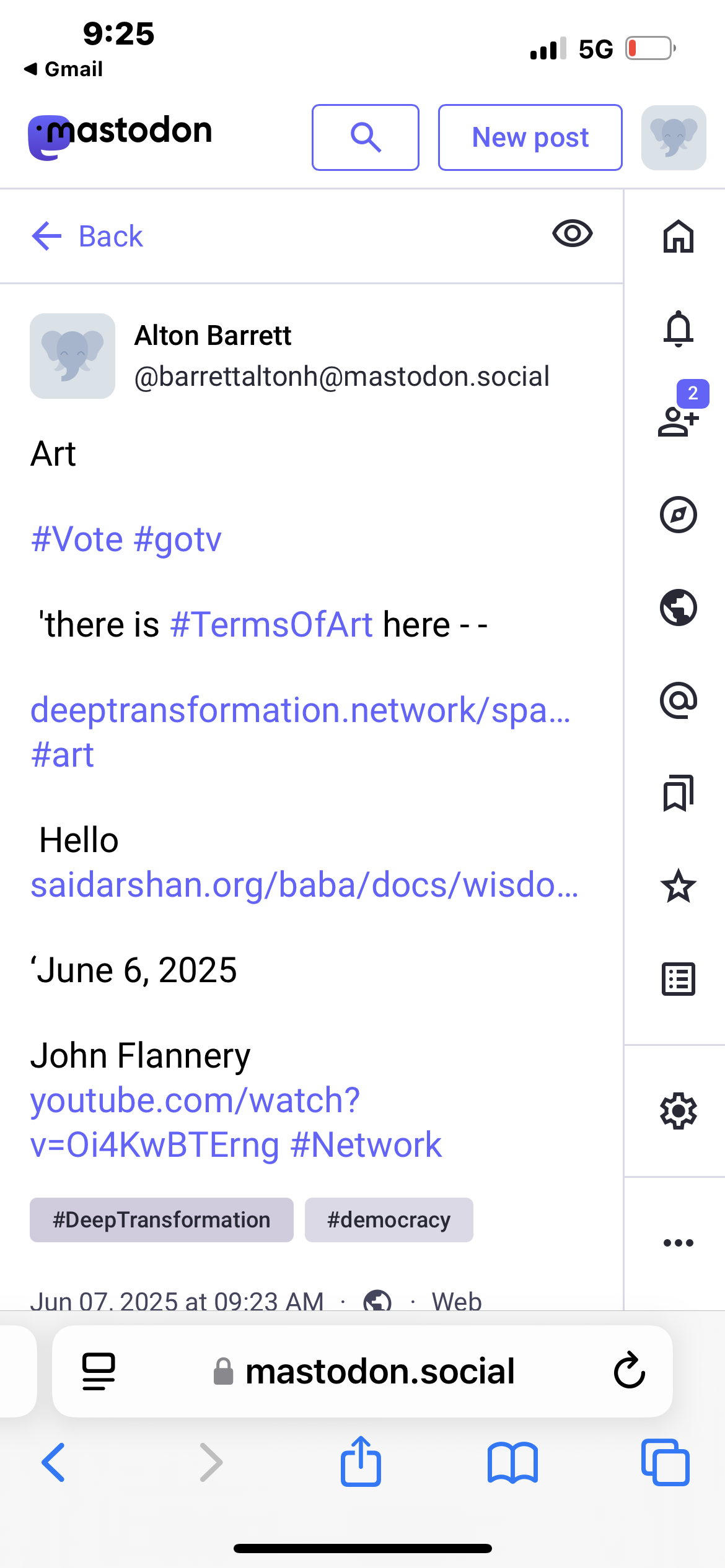Open the deeptransformation.network link
The image size is (725, 1568).
(x=301, y=710)
